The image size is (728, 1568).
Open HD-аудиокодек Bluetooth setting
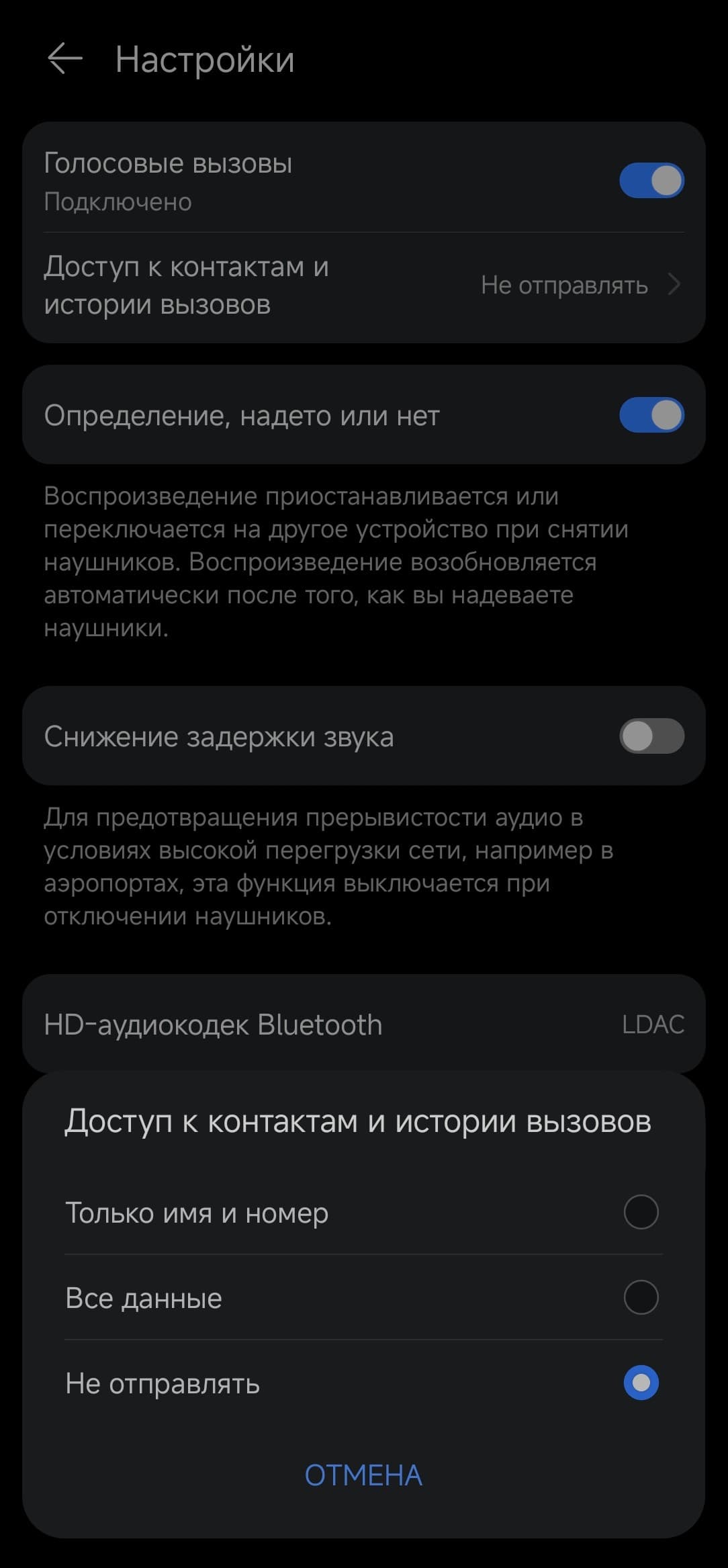coord(363,1025)
